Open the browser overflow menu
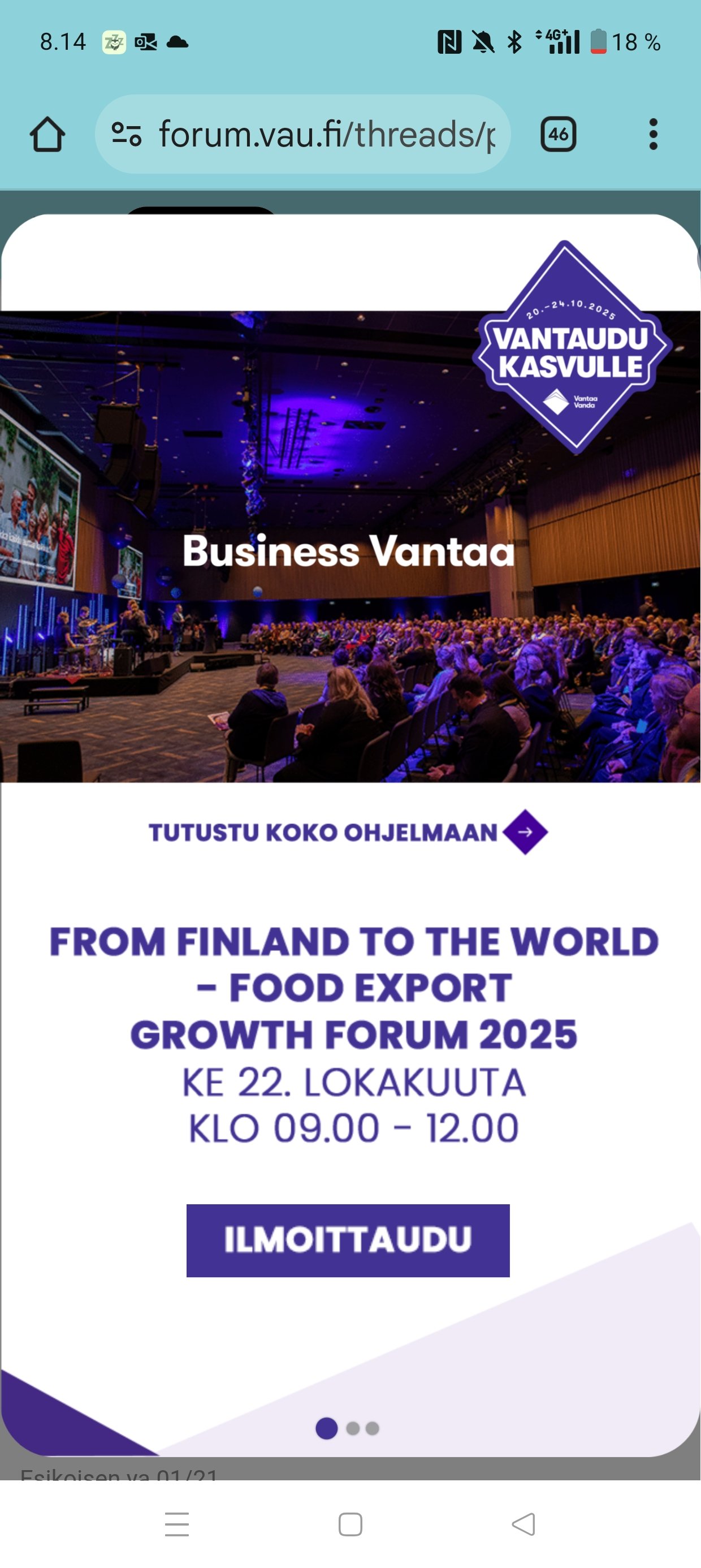 (x=653, y=134)
